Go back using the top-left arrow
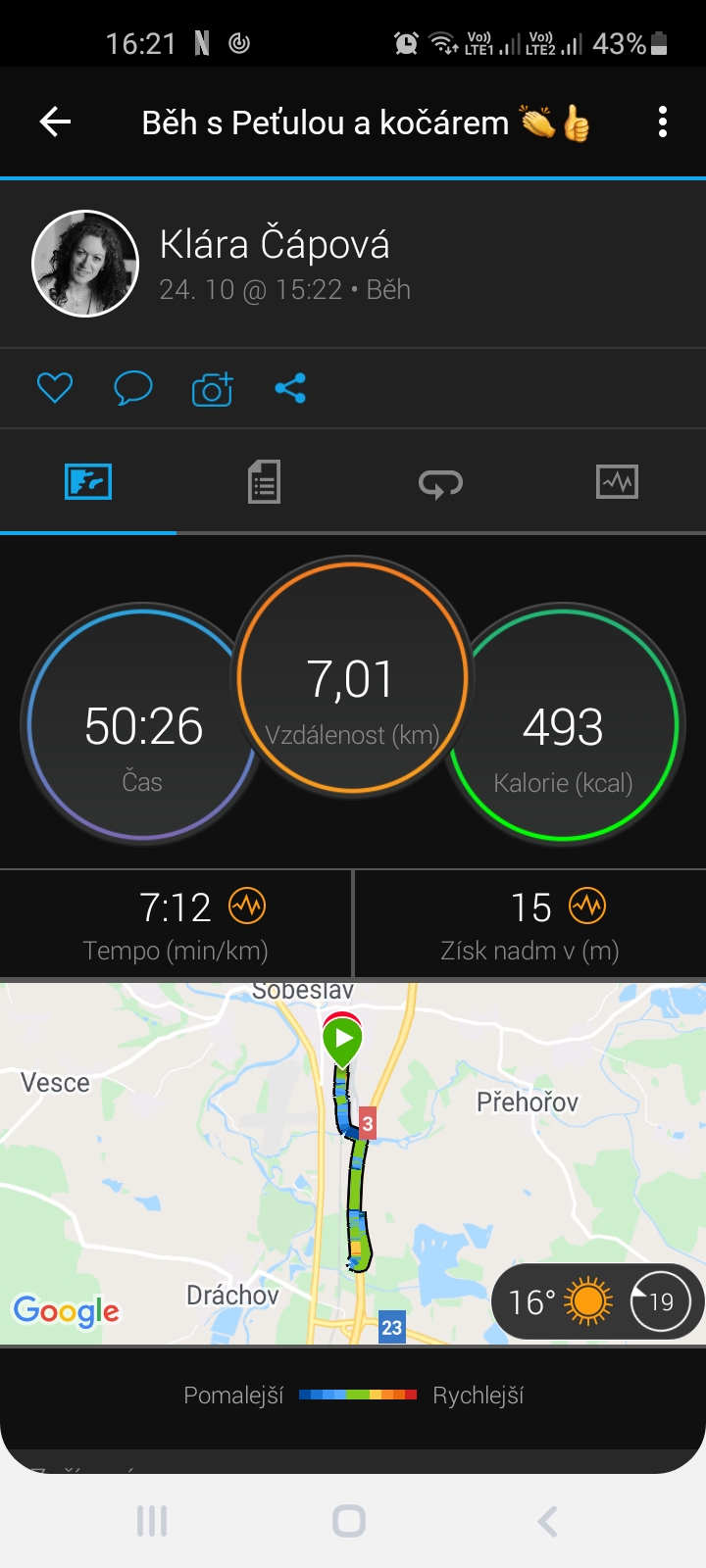 55,122
